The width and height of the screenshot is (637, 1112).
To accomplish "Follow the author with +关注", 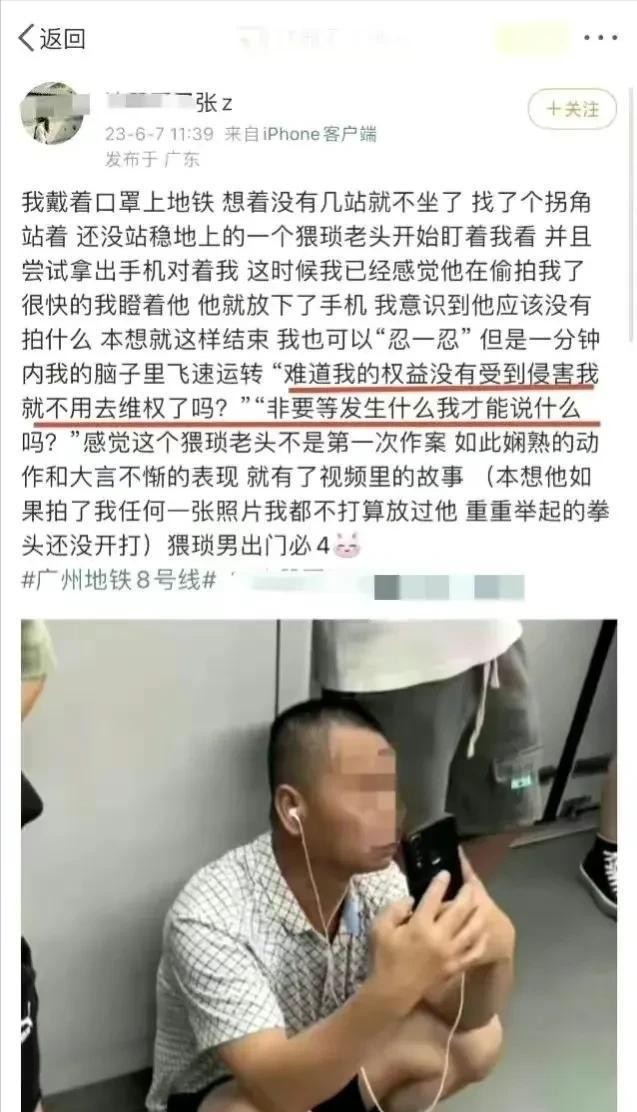I will tap(571, 107).
